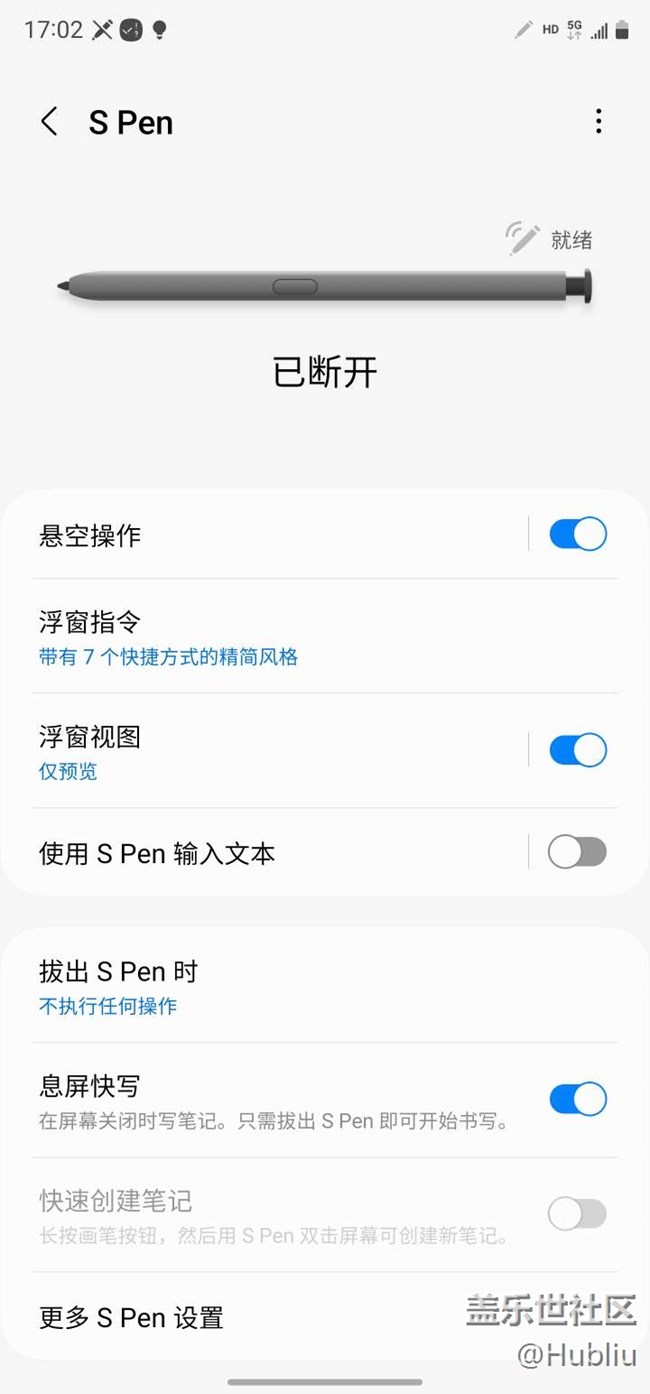The height and width of the screenshot is (1394, 650).
Task: Turn off the 悬空操作 switch
Action: click(578, 534)
